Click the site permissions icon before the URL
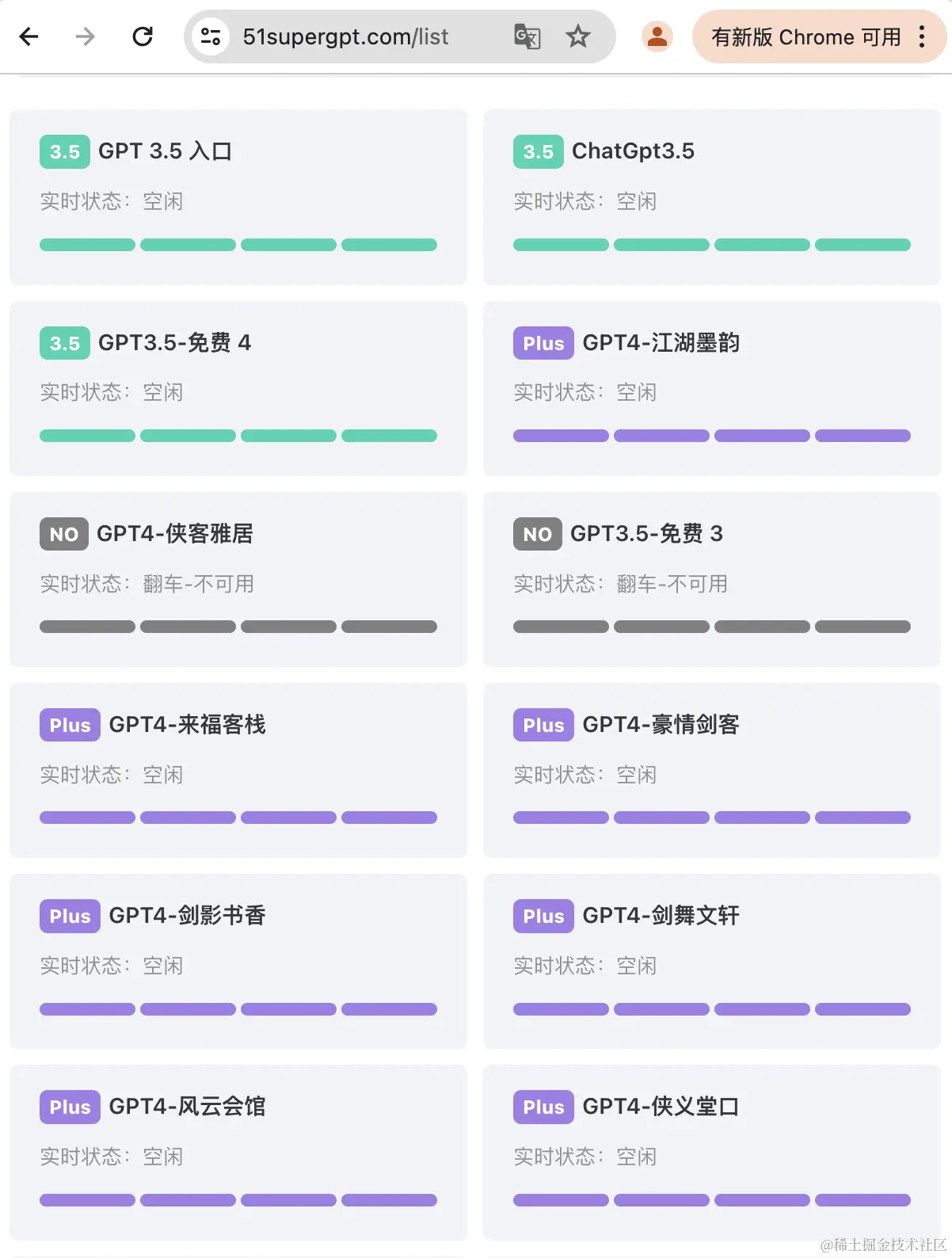The image size is (952, 1258). pos(210,36)
